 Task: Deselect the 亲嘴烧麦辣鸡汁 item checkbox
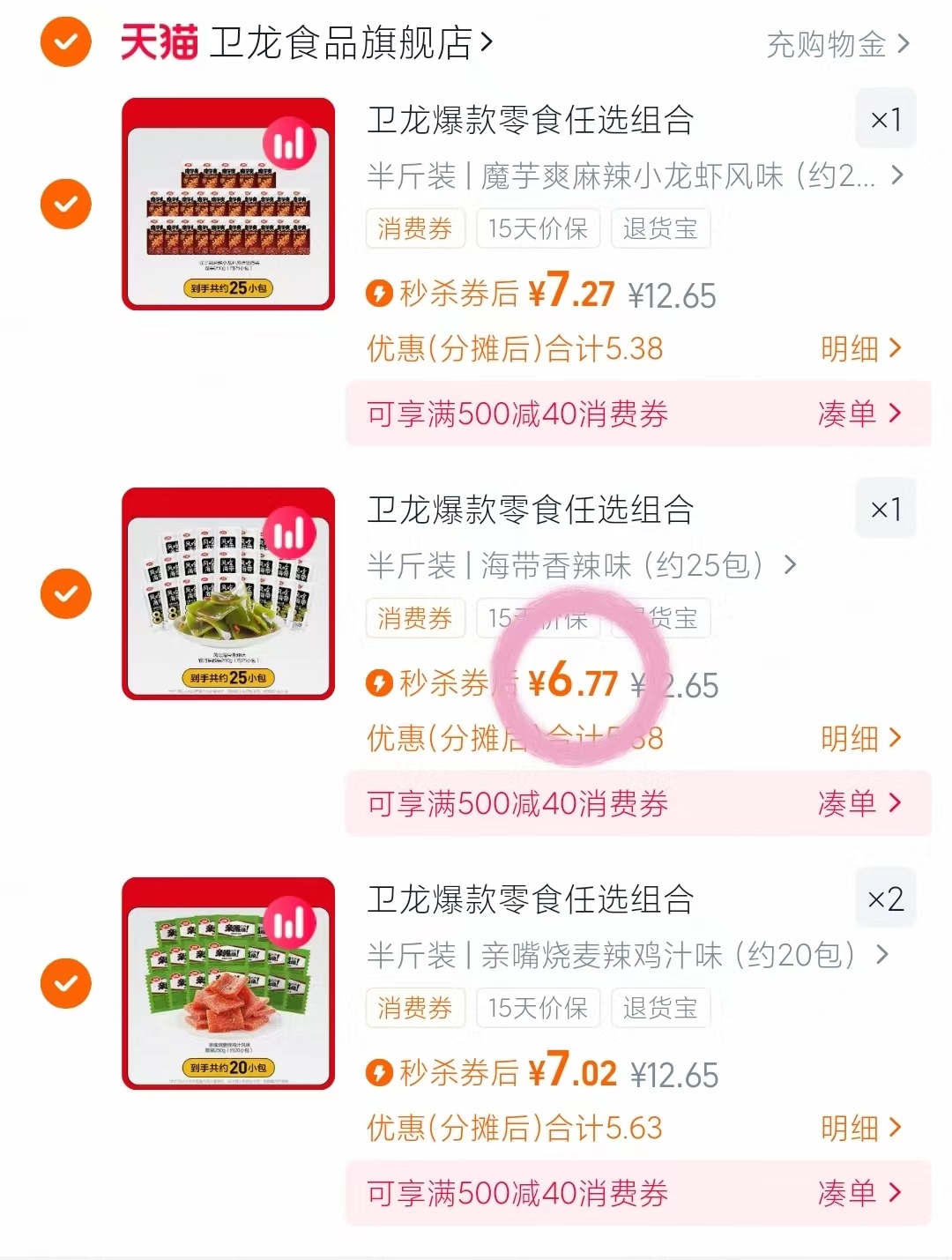(65, 982)
